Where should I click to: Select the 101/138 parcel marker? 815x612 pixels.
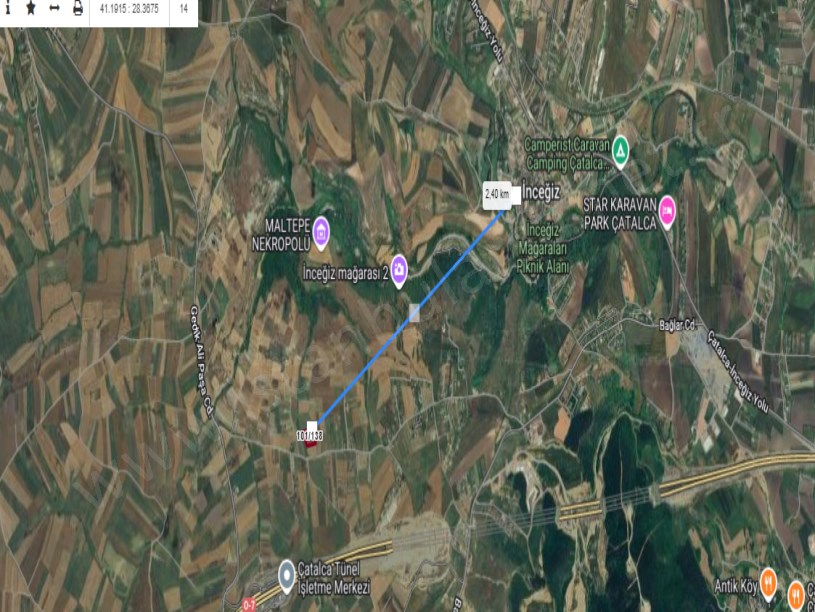pyautogui.click(x=310, y=436)
